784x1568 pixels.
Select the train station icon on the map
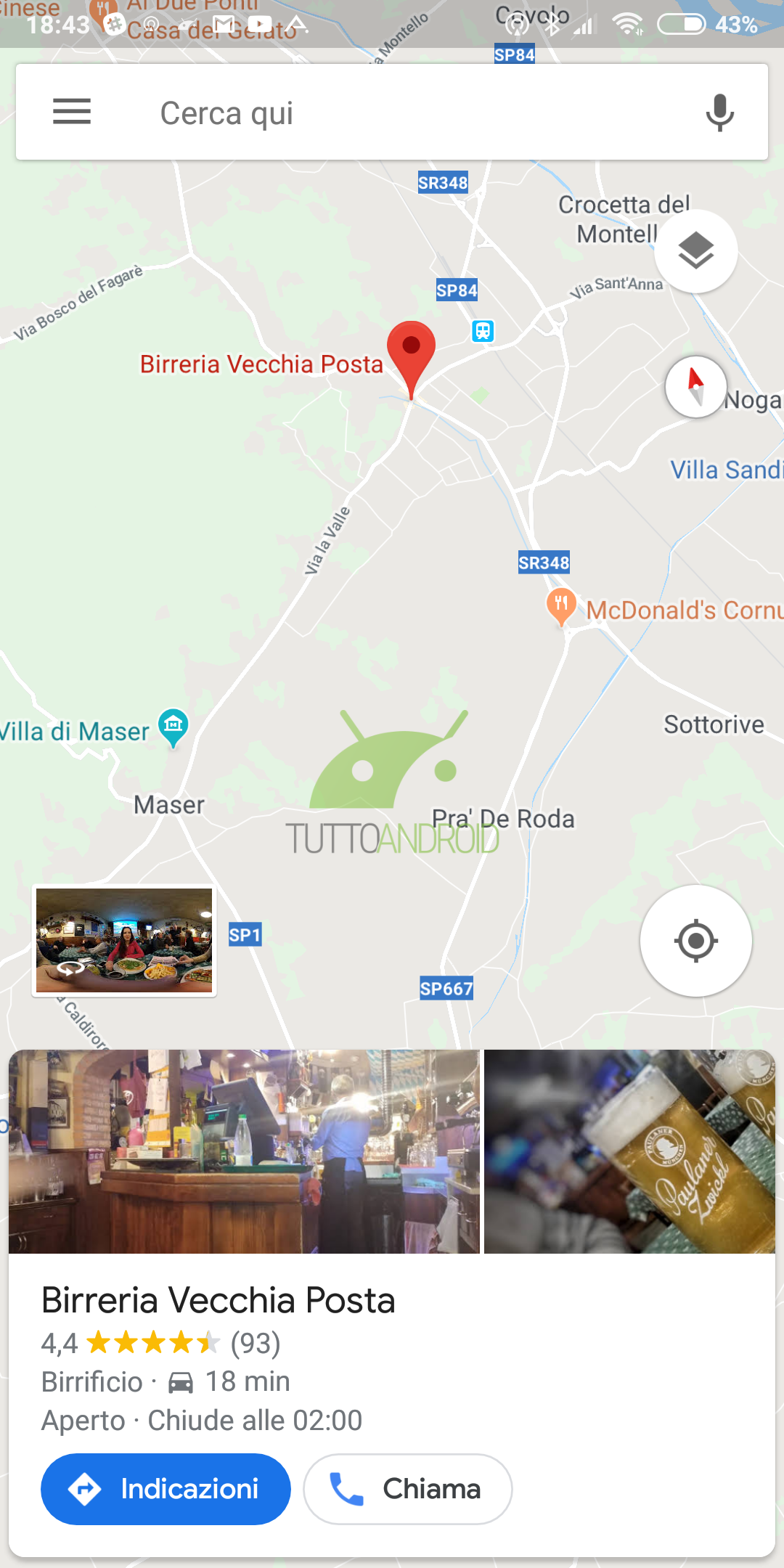[483, 331]
